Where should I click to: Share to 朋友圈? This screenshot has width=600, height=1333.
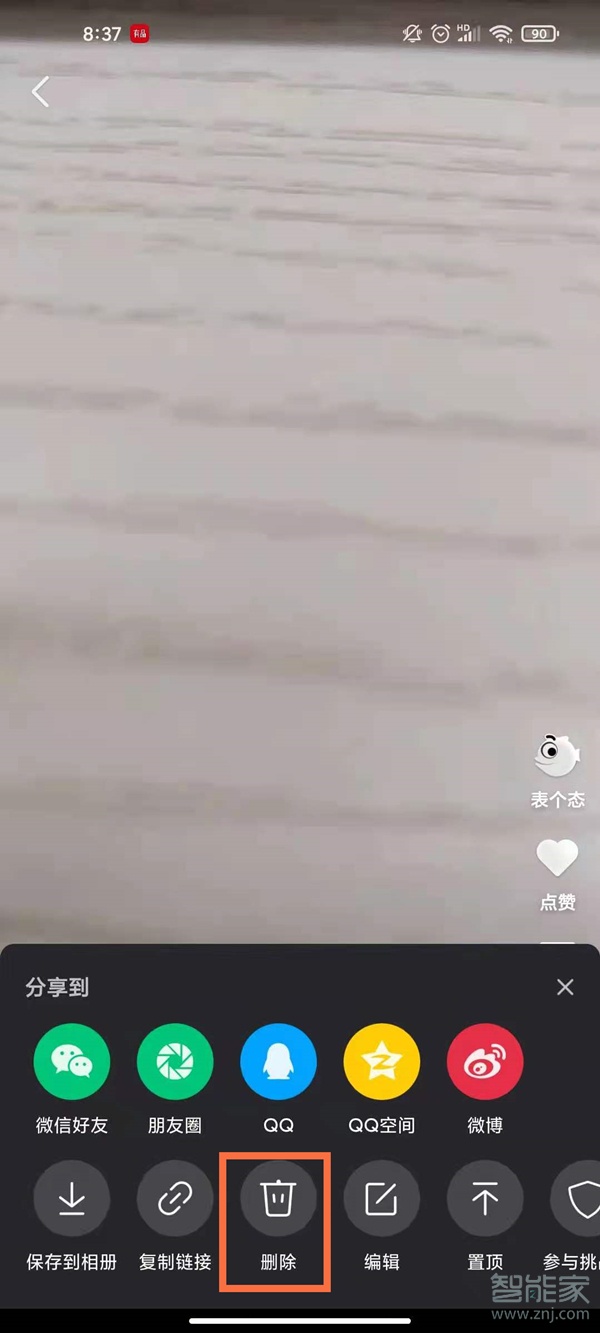175,1062
